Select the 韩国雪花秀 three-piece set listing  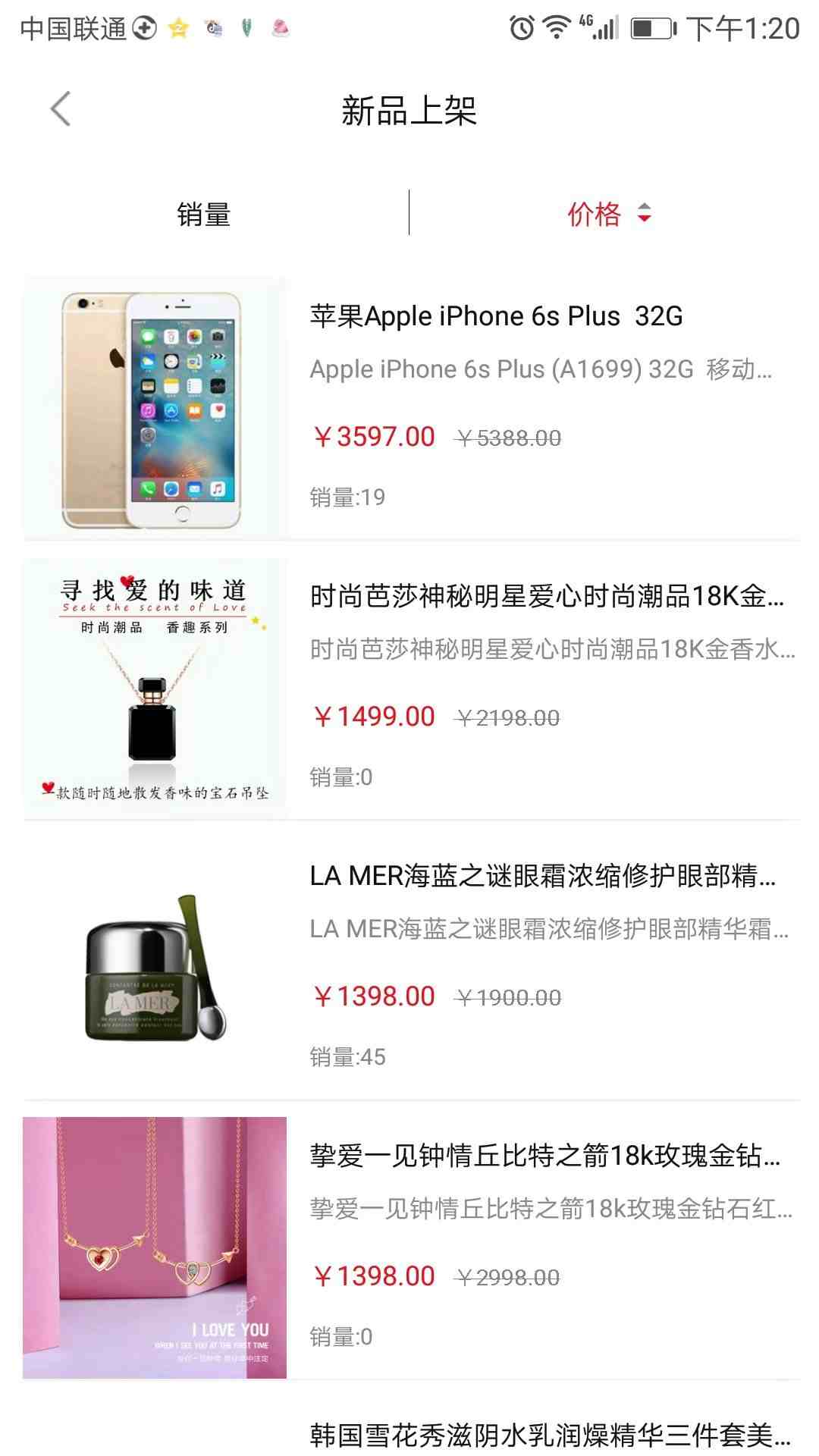pyautogui.click(x=550, y=1435)
